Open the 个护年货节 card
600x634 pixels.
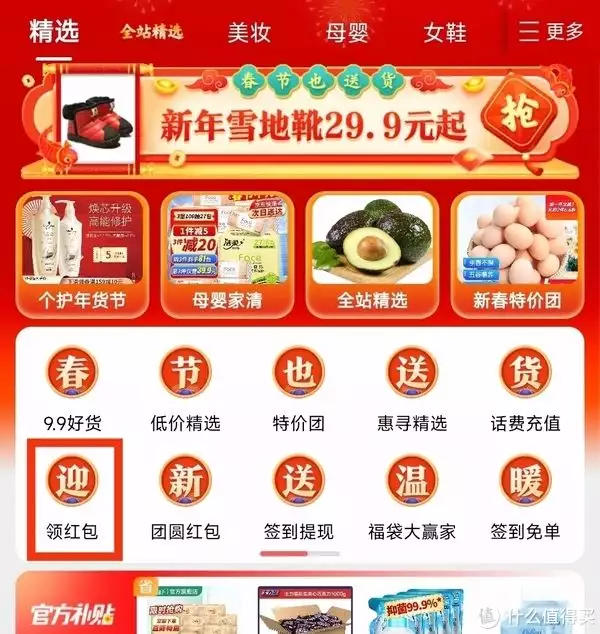click(83, 253)
